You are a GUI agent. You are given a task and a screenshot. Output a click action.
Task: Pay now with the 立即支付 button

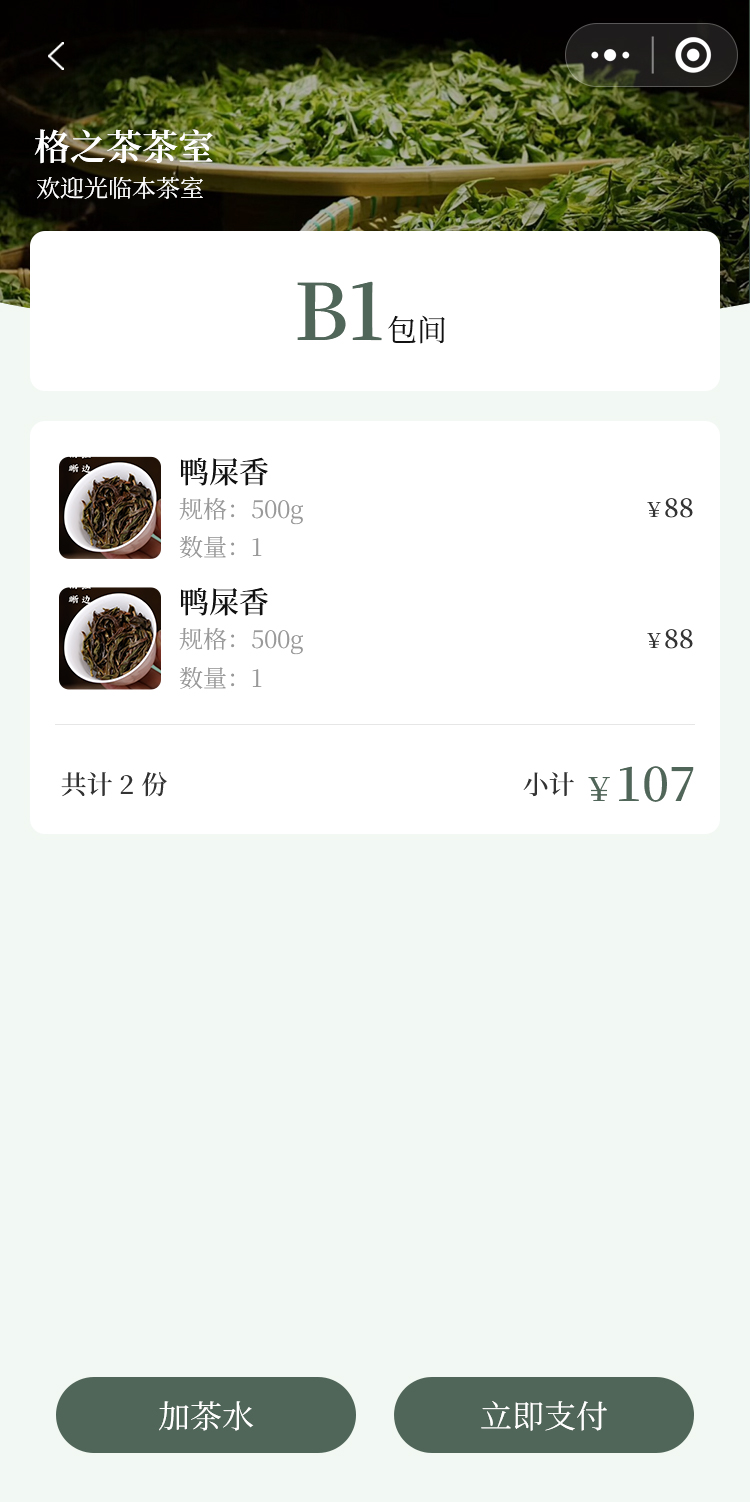[x=544, y=1415]
